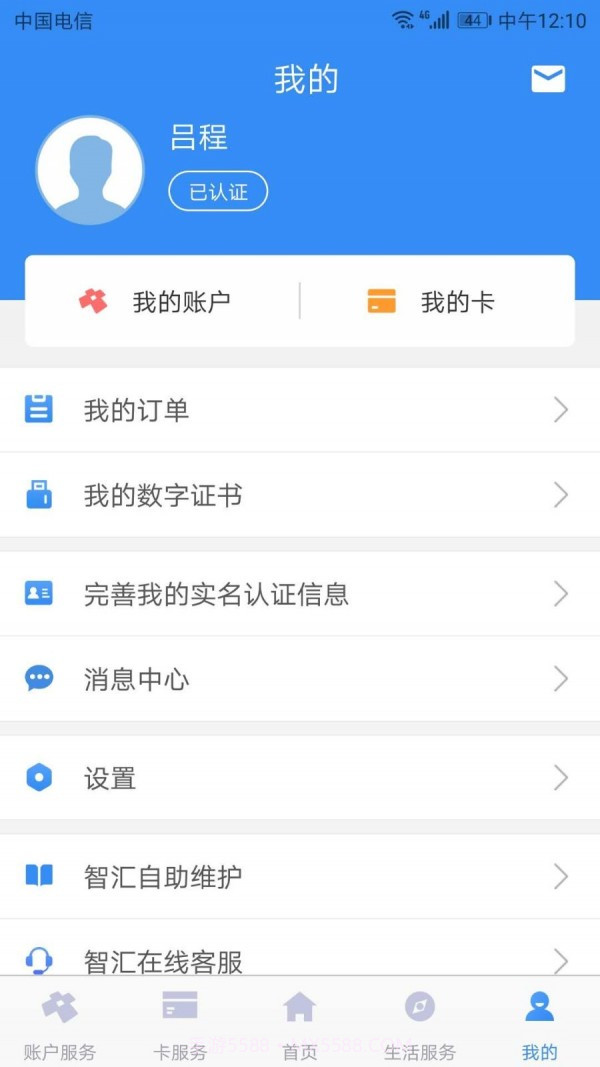The width and height of the screenshot is (600, 1067).
Task: Open 我的卡 section
Action: (x=435, y=301)
